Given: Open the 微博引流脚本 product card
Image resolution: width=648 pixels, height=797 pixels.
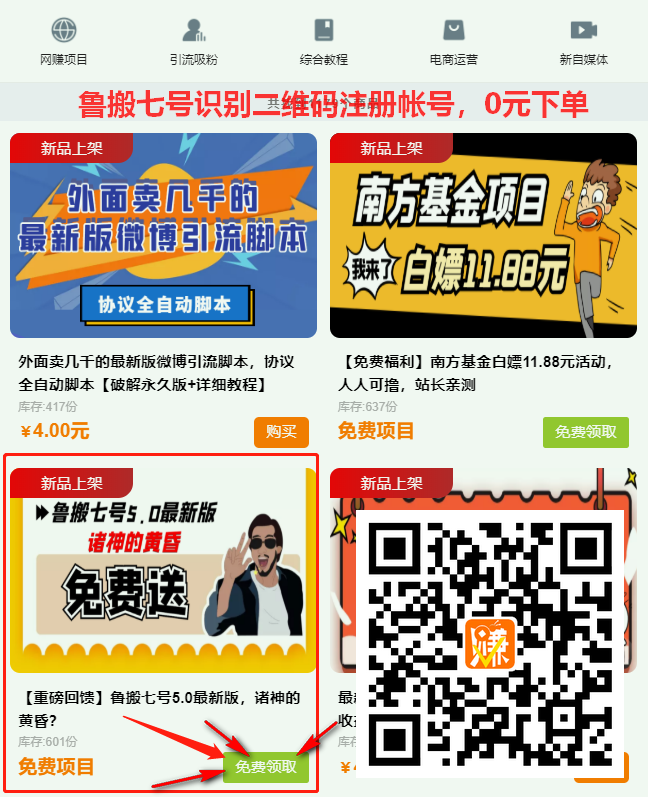Looking at the screenshot, I should click(163, 236).
